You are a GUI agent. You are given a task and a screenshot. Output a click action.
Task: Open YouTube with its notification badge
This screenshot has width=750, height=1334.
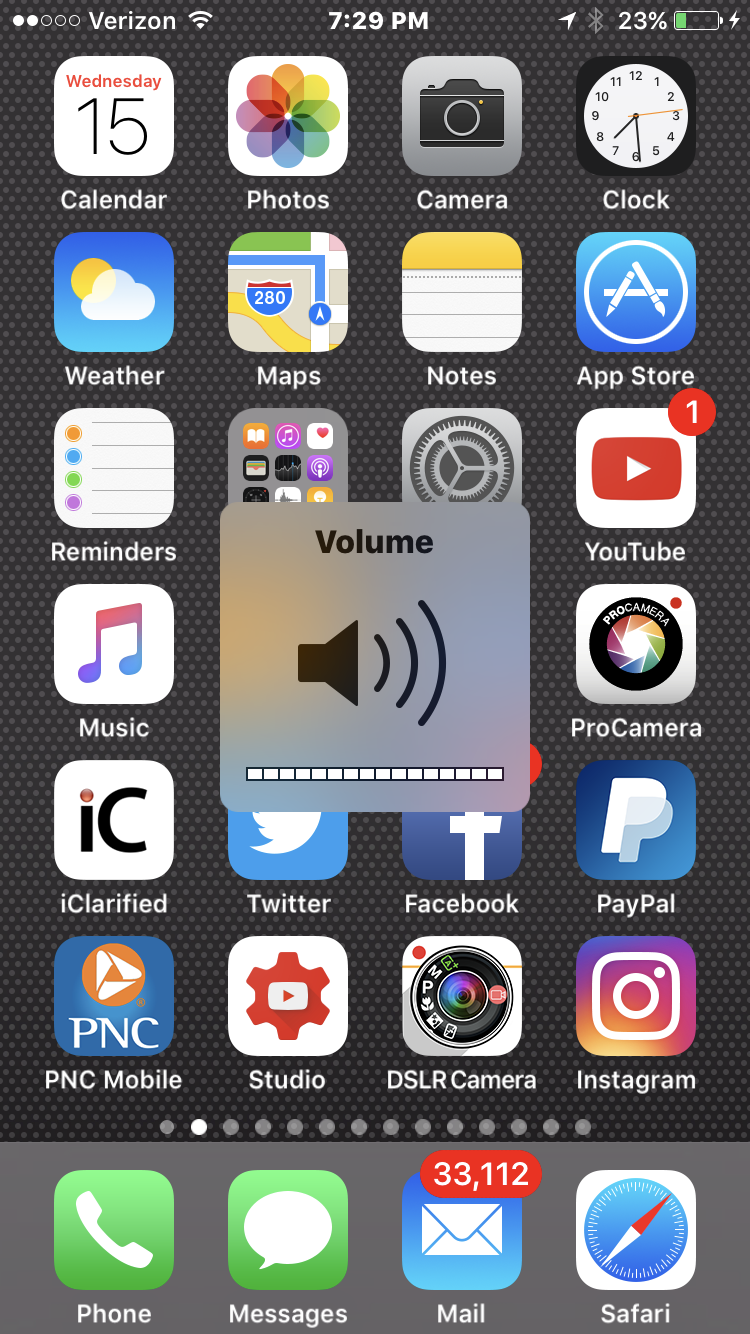click(x=635, y=467)
